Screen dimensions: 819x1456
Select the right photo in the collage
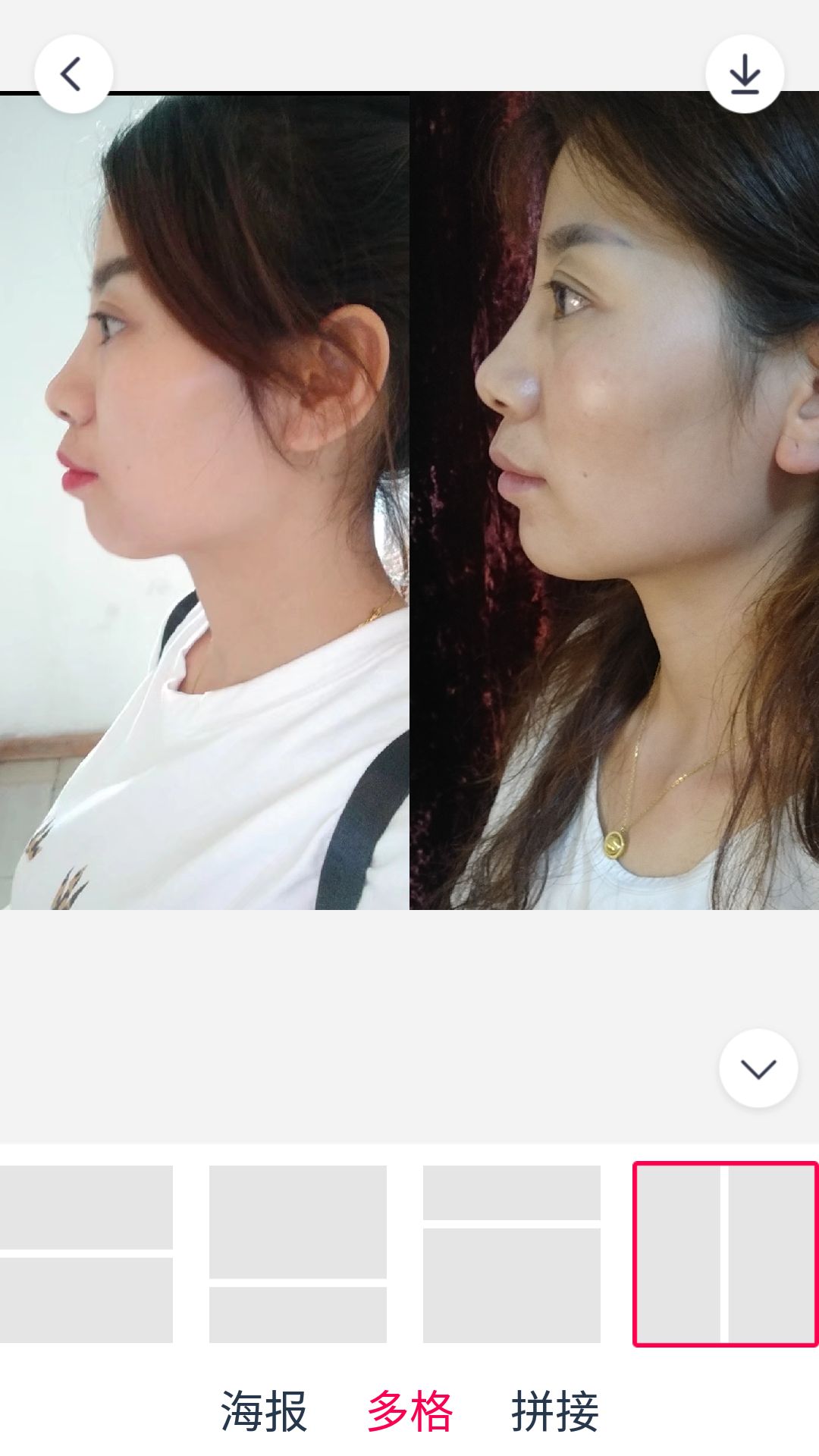[614, 500]
